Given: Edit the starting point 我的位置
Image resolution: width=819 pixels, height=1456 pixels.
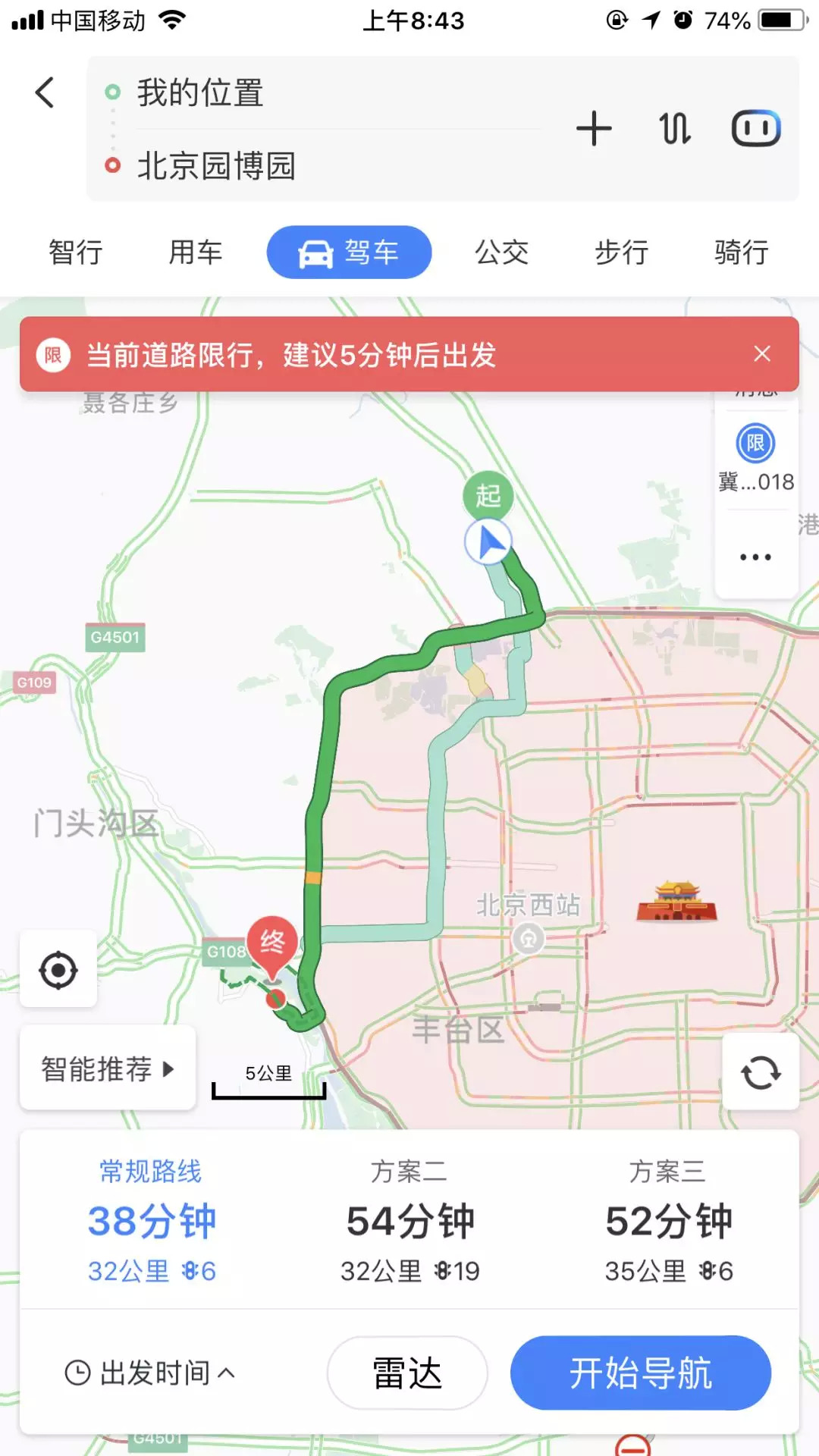Looking at the screenshot, I should pyautogui.click(x=200, y=93).
